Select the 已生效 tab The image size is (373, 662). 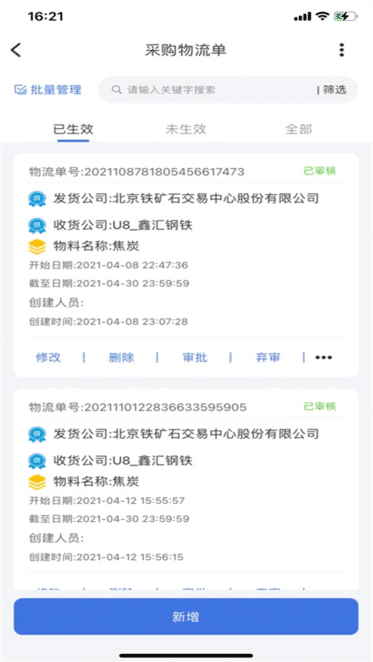73,129
